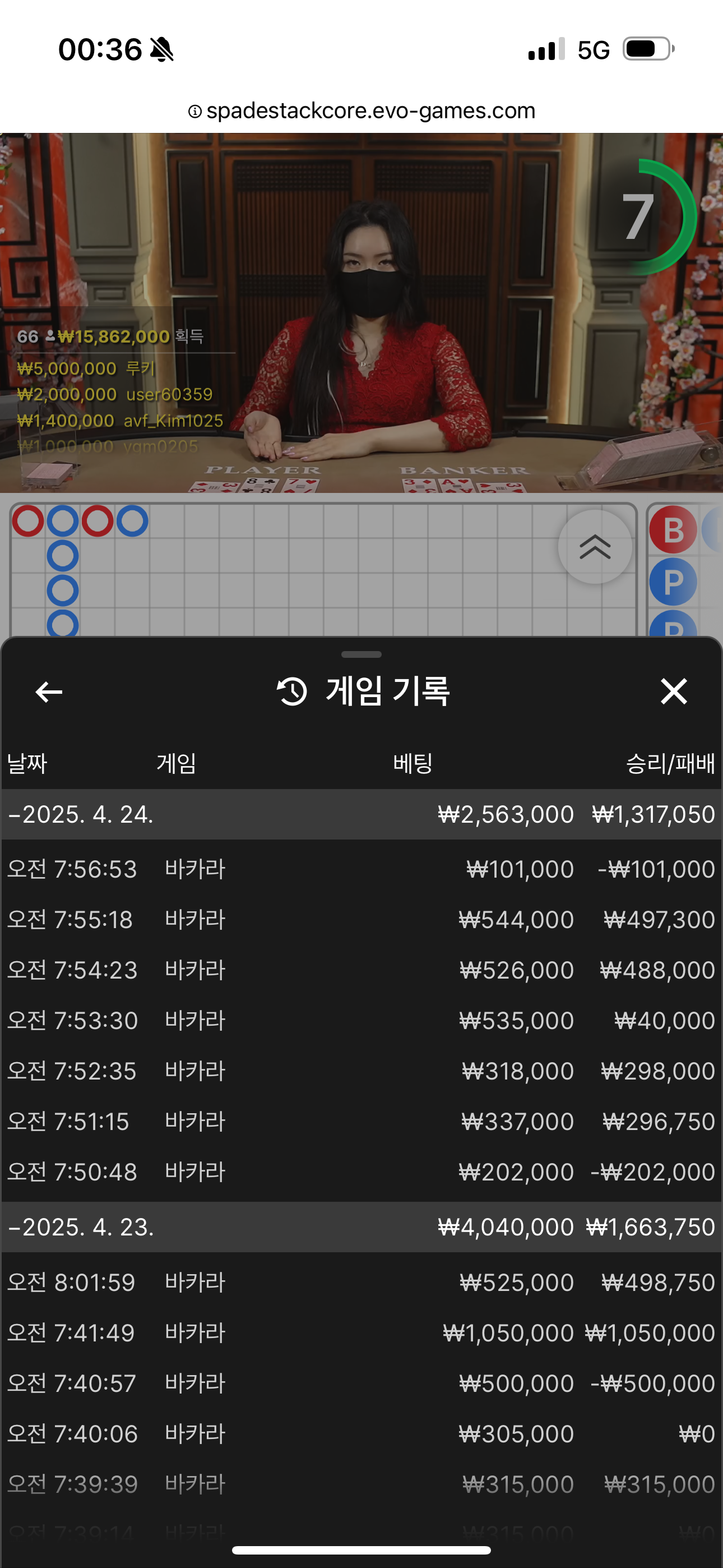Tap the browser address bar URL
Screen dimensions: 723x1568
click(361, 111)
